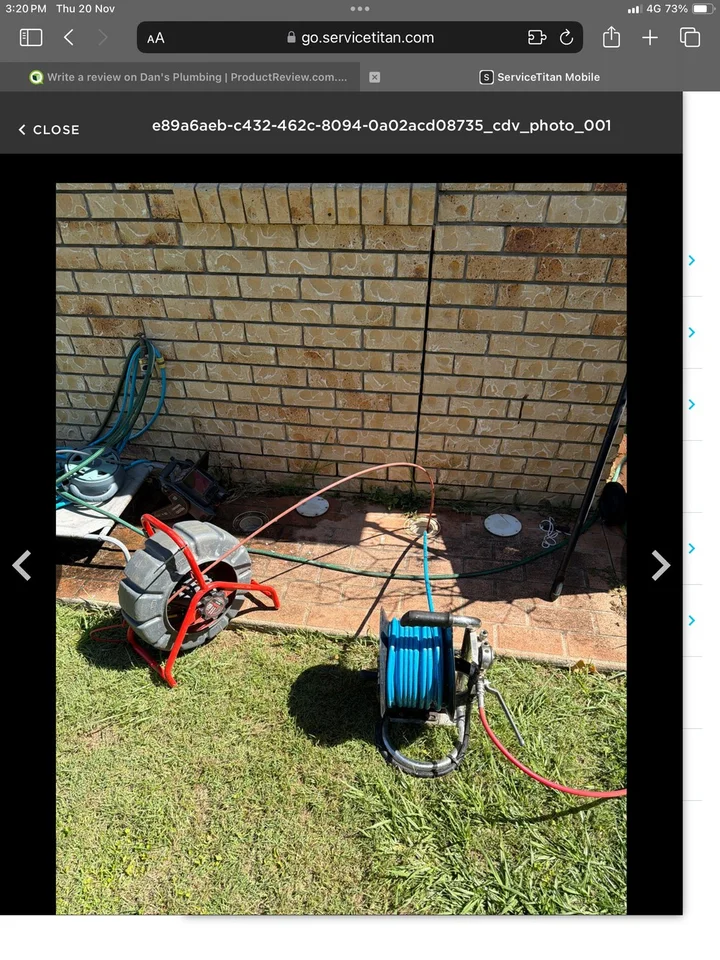Tap the go.servicetitan.com address bar
720x960 pixels.
coord(360,37)
